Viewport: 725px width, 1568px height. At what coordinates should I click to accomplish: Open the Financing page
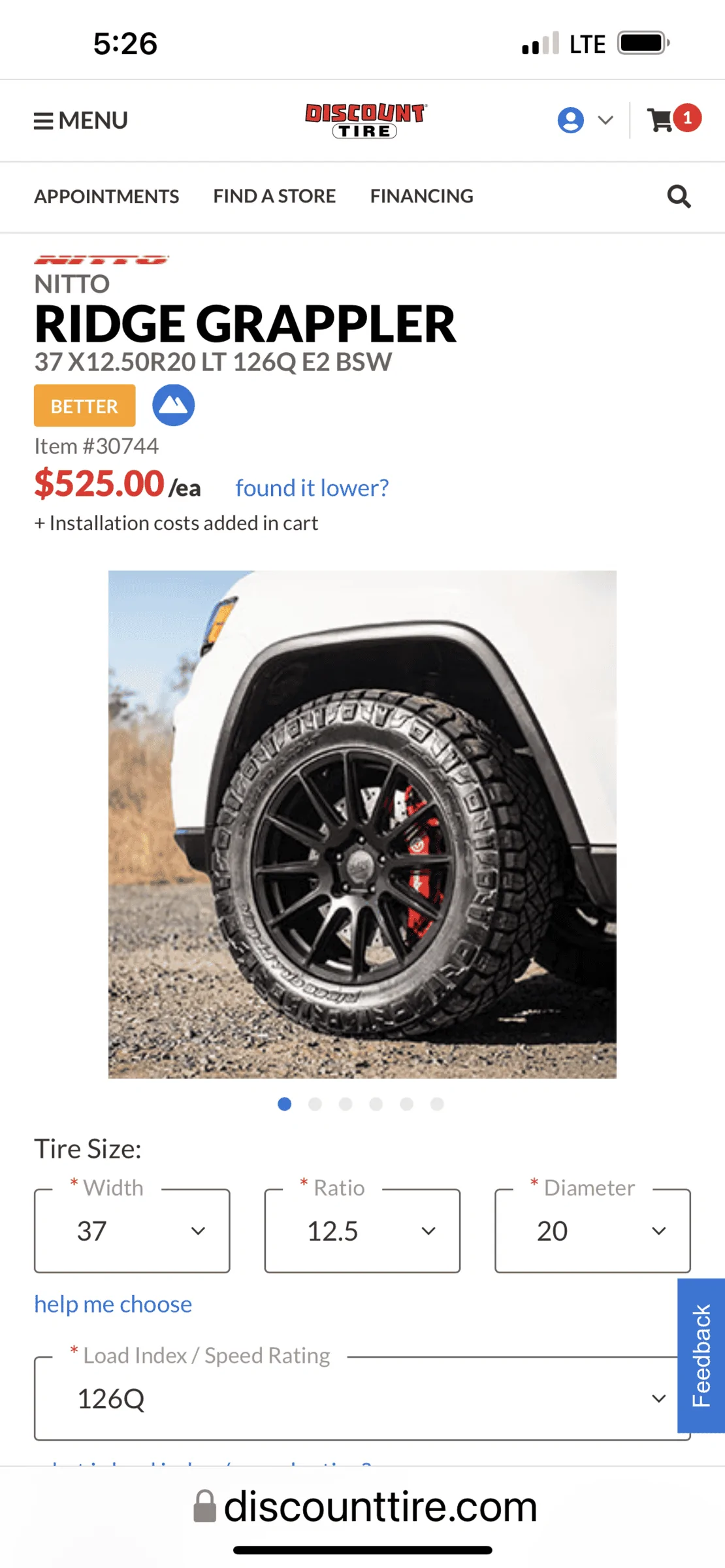[422, 196]
